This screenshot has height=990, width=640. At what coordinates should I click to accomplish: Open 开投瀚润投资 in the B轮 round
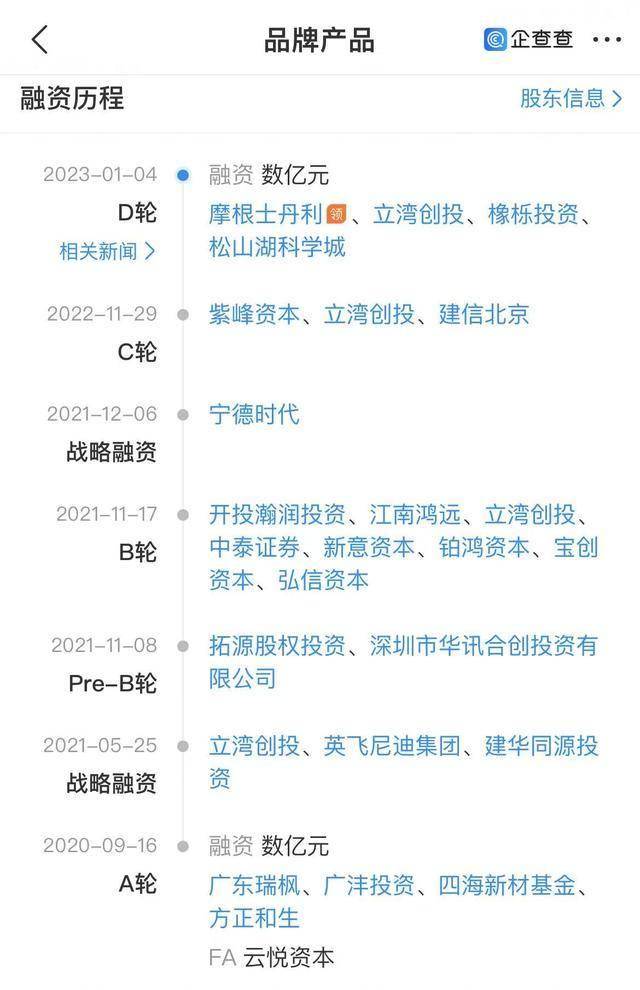point(277,515)
